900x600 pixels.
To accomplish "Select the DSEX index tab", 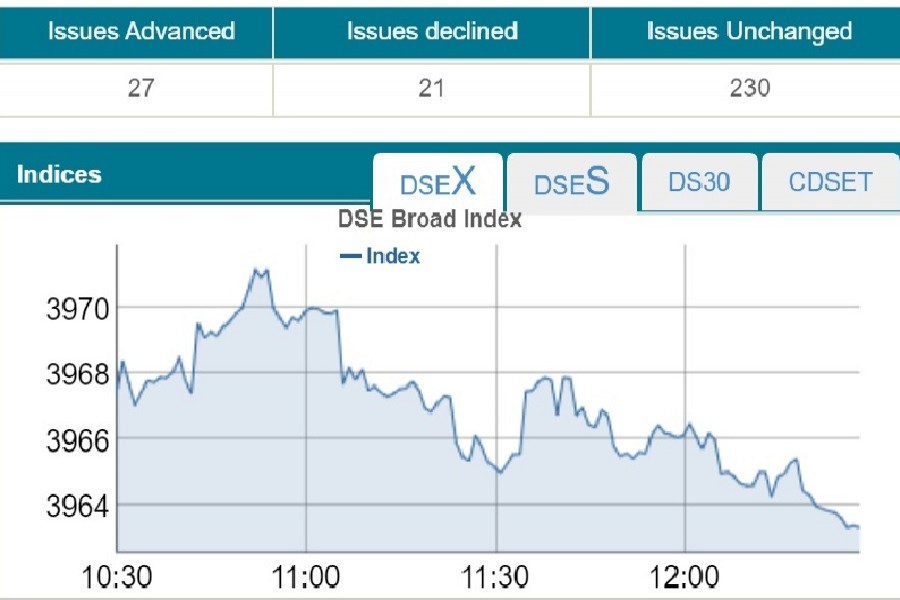I will tap(438, 183).
